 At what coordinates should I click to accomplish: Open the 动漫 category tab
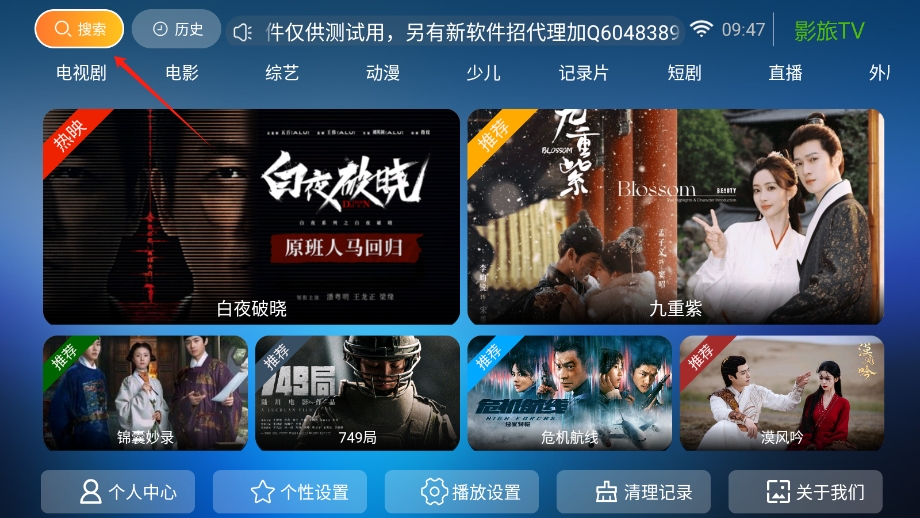click(x=383, y=73)
